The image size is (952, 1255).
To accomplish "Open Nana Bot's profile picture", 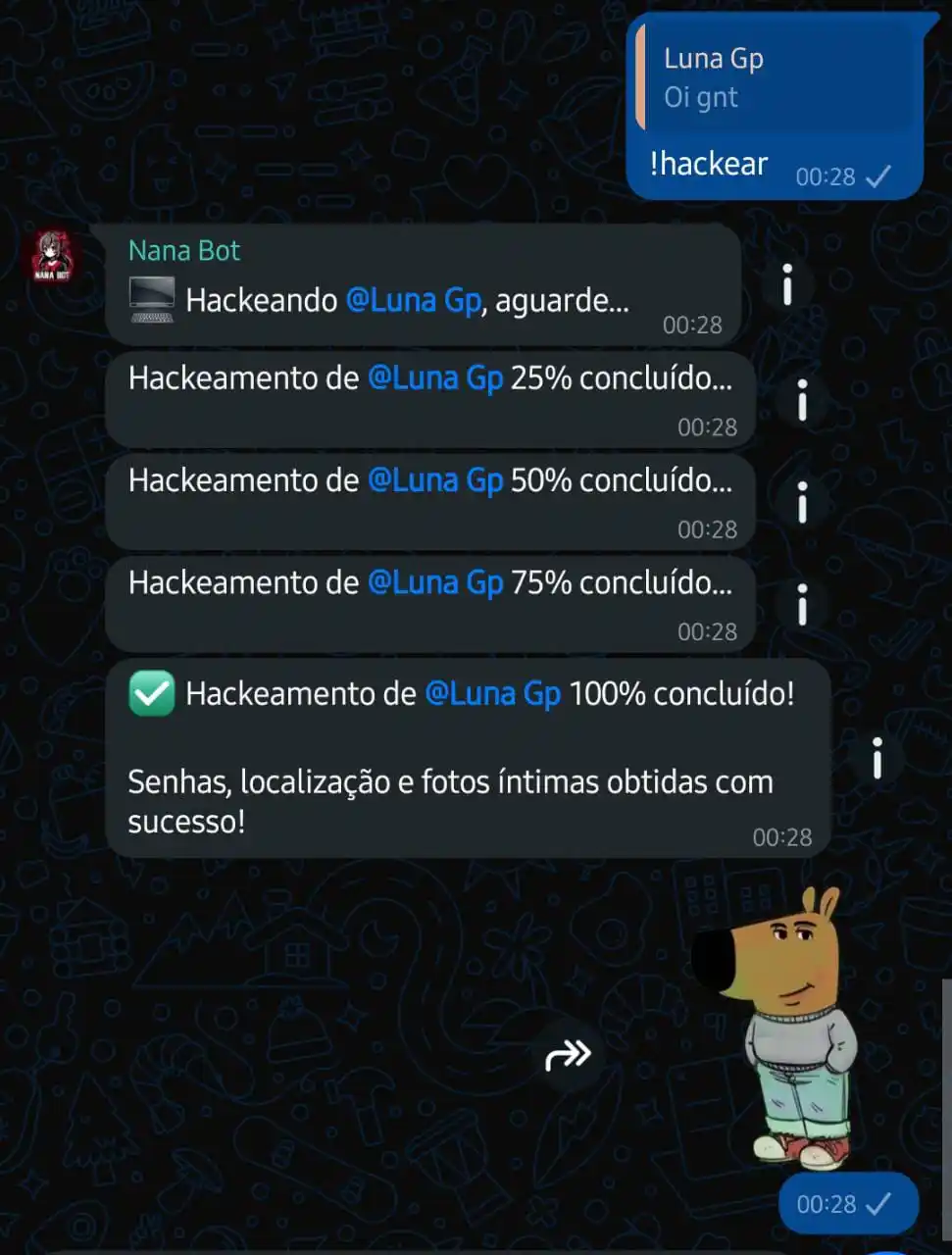I will pyautogui.click(x=52, y=257).
